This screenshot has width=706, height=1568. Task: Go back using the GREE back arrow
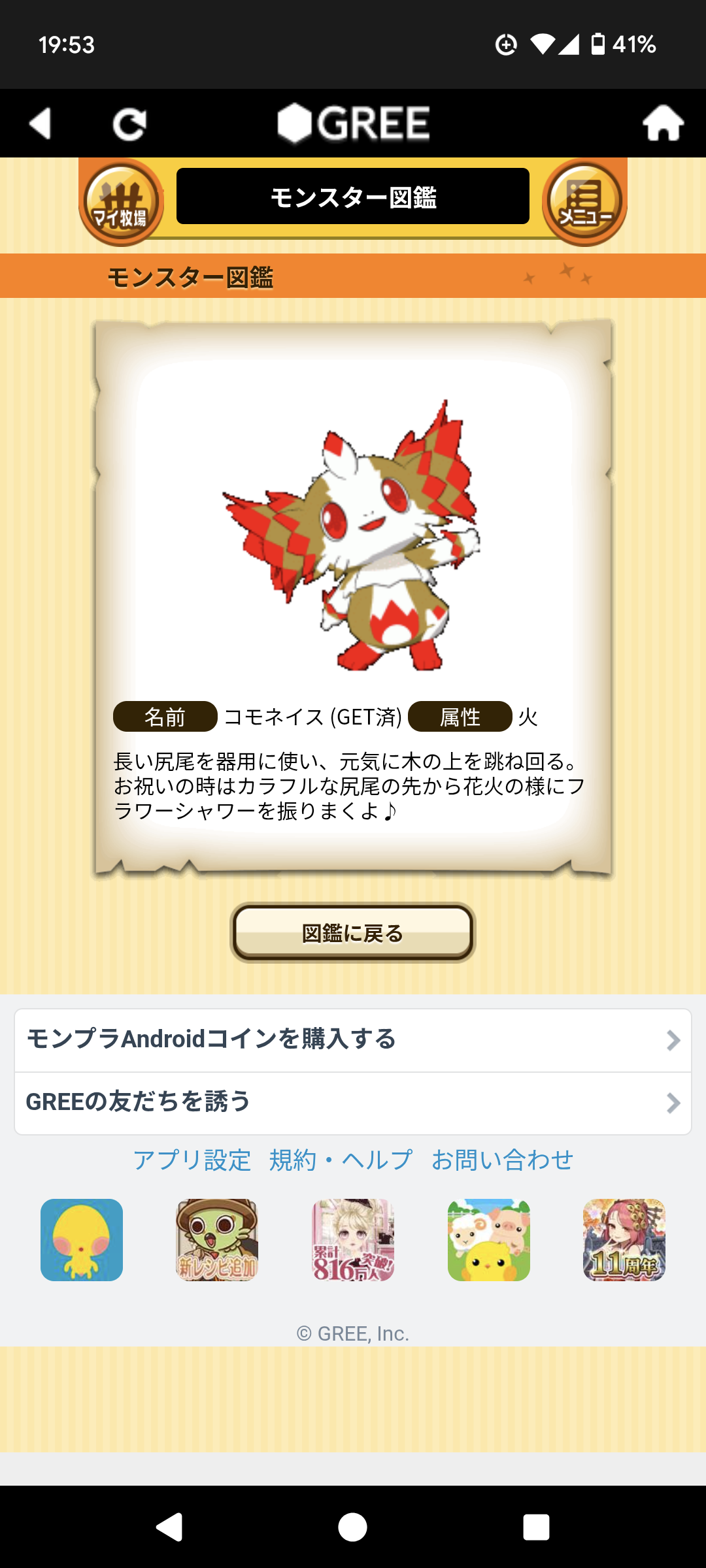pos(41,123)
